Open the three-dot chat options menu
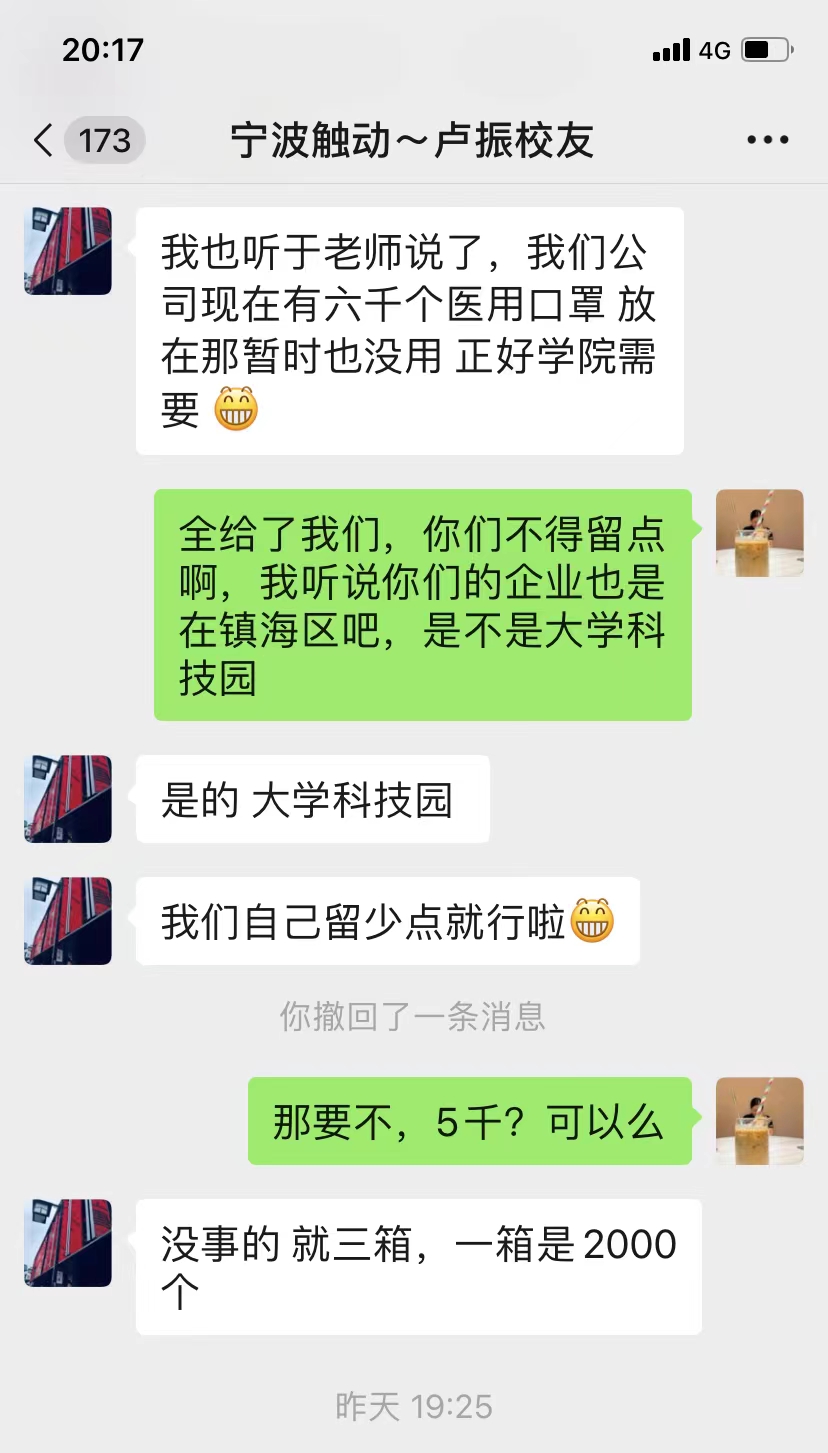The image size is (828, 1453). [767, 140]
